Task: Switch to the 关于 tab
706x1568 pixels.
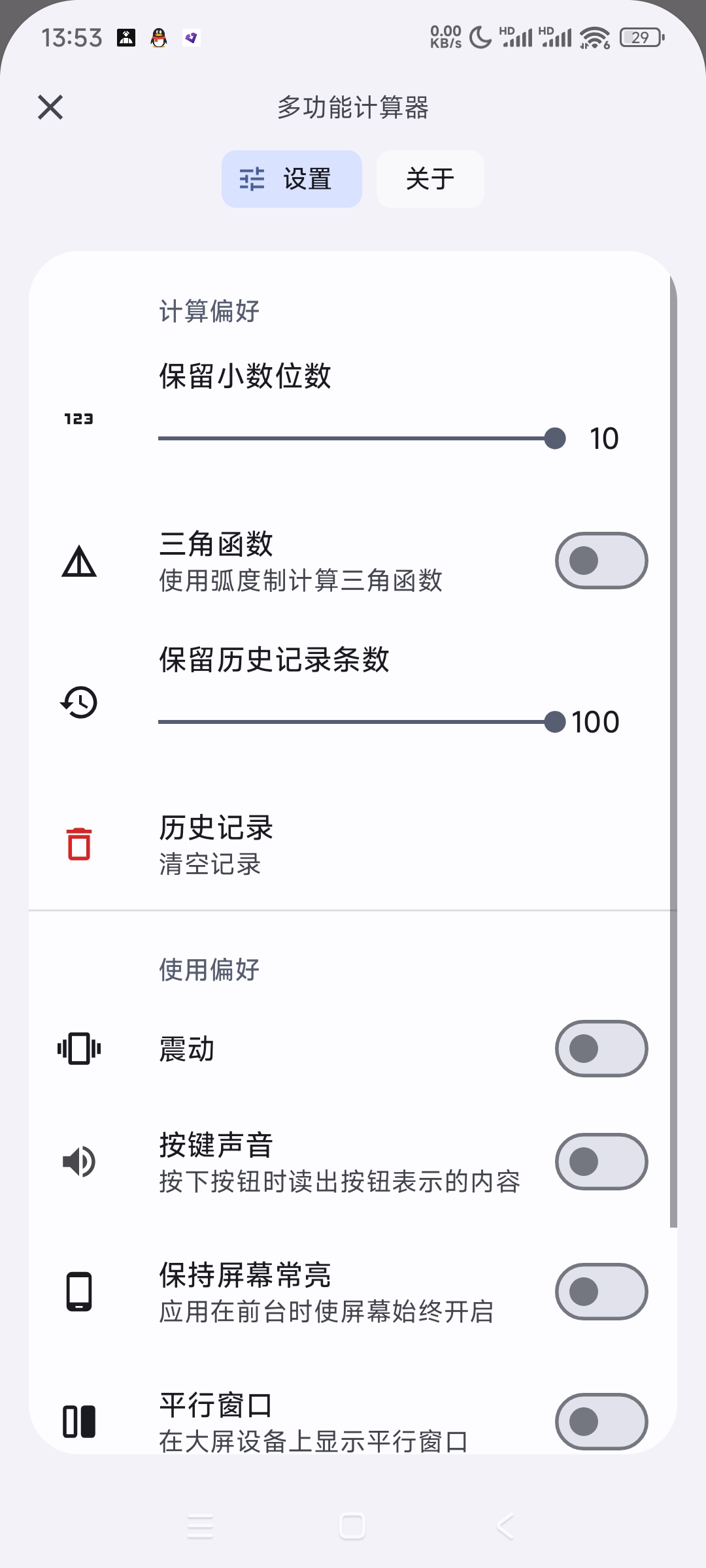Action: [430, 179]
